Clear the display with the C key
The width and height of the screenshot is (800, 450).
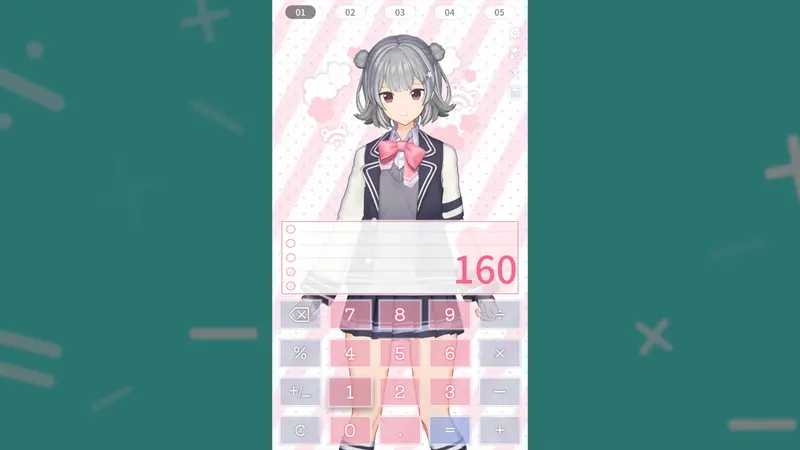click(x=300, y=430)
